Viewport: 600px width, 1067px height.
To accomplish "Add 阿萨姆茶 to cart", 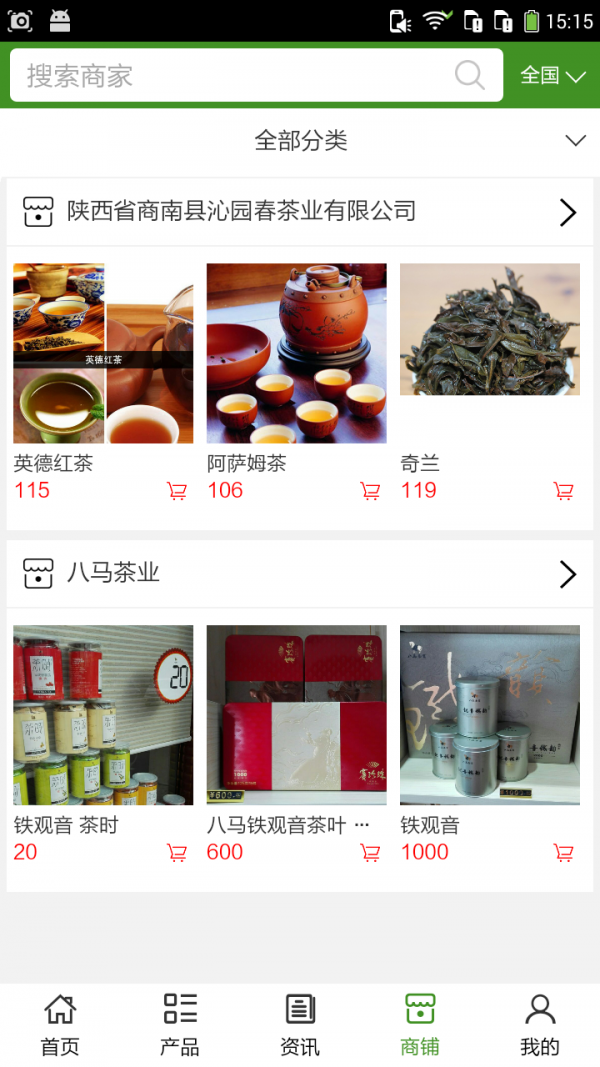I will (x=370, y=491).
